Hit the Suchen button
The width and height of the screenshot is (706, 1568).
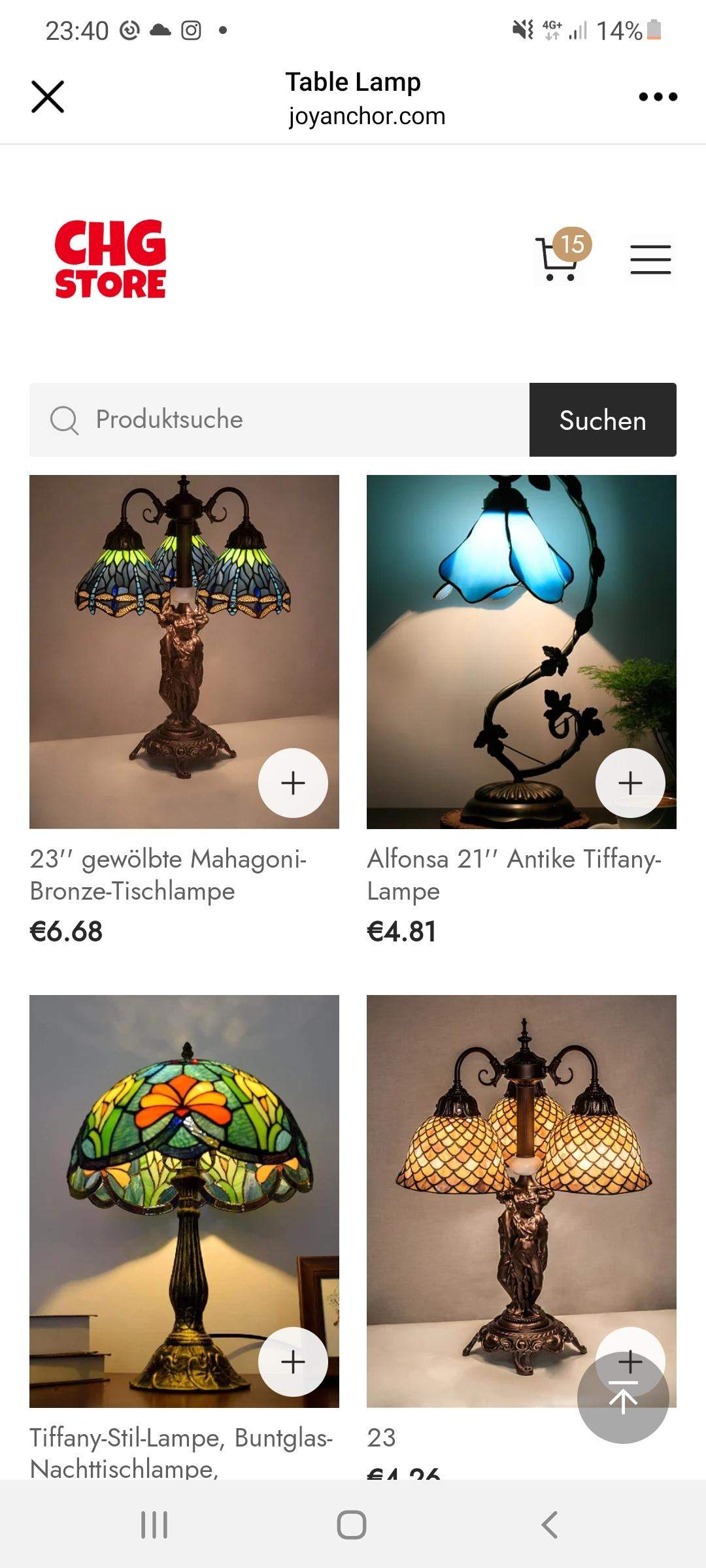tap(603, 419)
